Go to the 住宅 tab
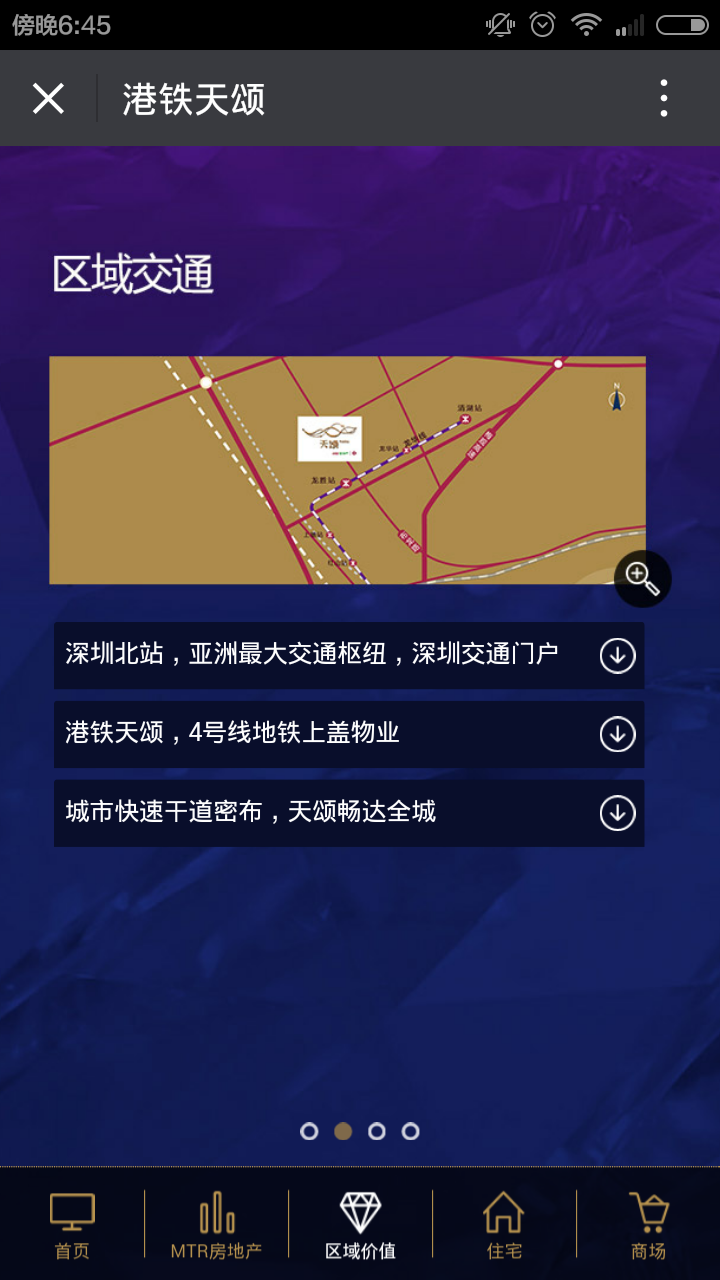The height and width of the screenshot is (1280, 720). (x=504, y=1225)
